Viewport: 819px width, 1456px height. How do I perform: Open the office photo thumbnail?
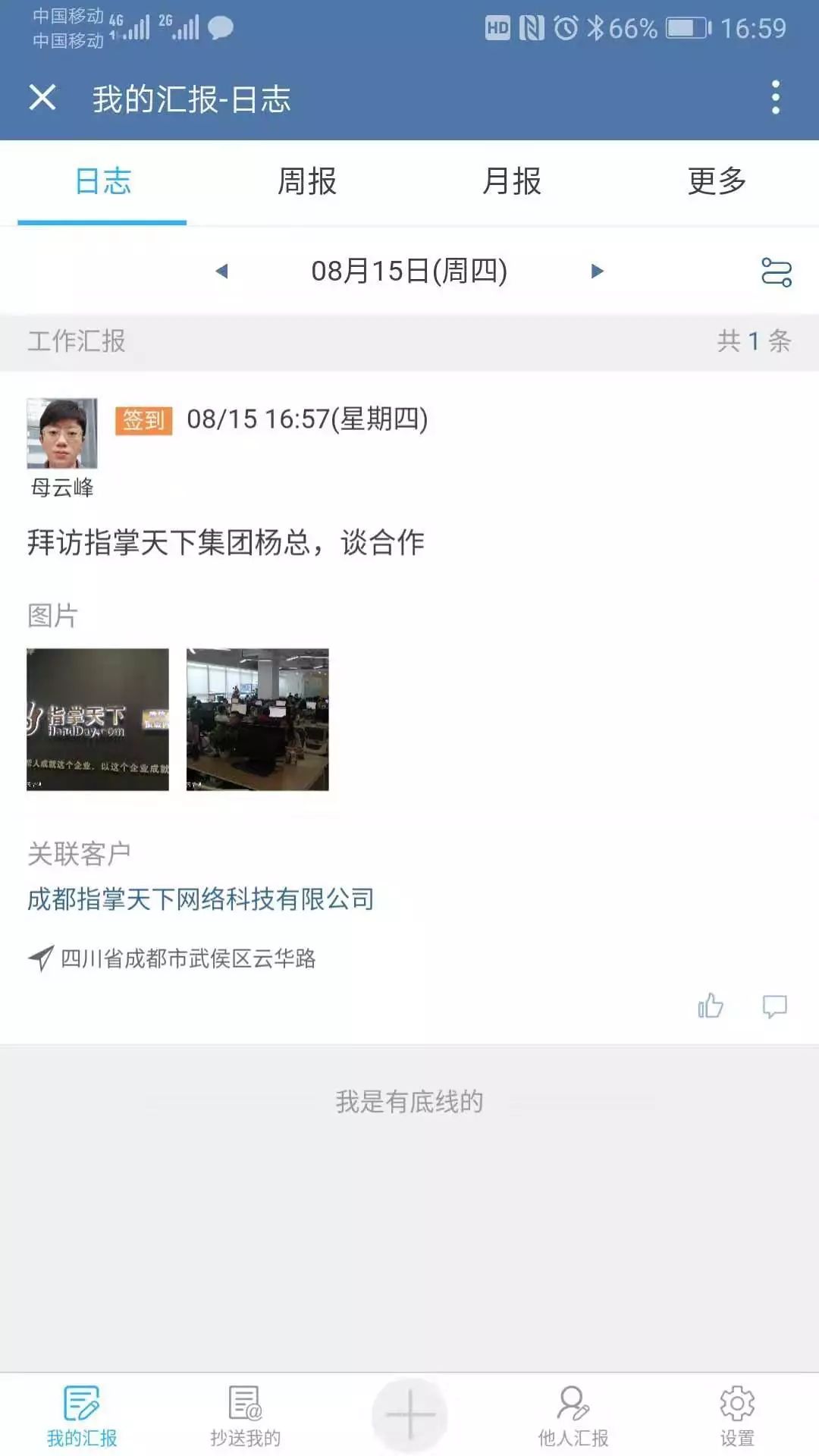(x=258, y=719)
